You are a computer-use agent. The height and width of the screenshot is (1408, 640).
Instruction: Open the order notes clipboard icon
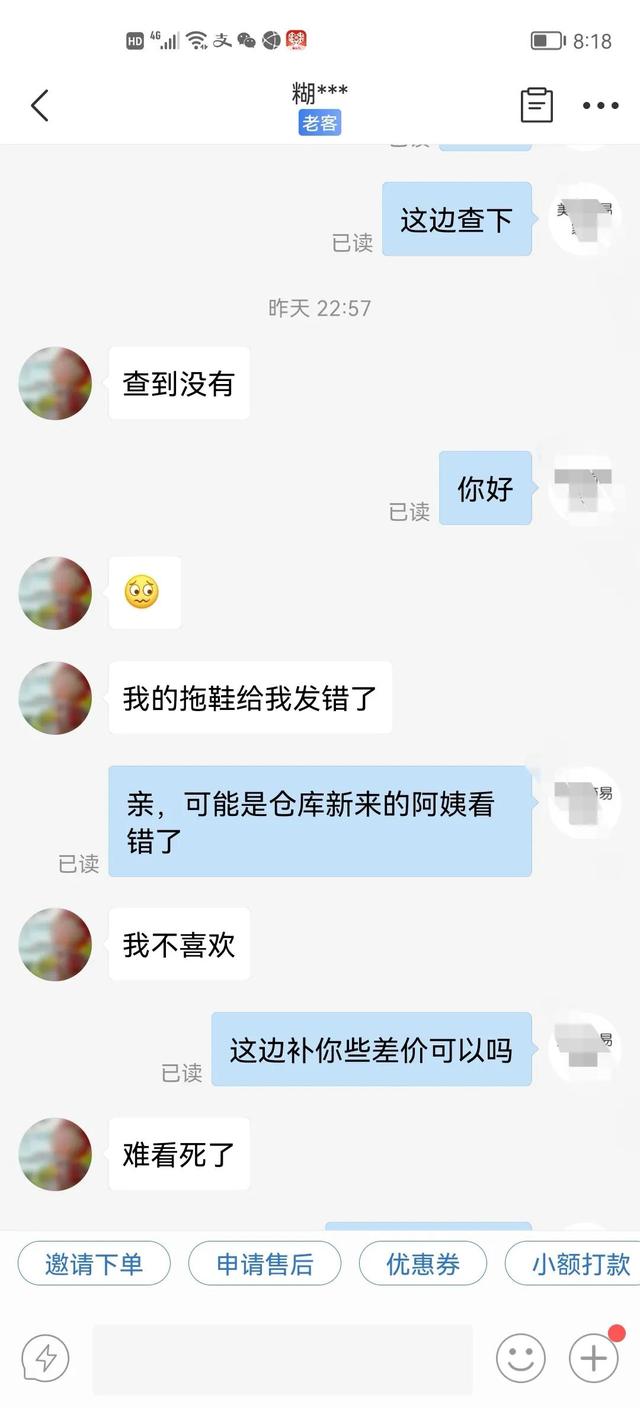pos(536,105)
